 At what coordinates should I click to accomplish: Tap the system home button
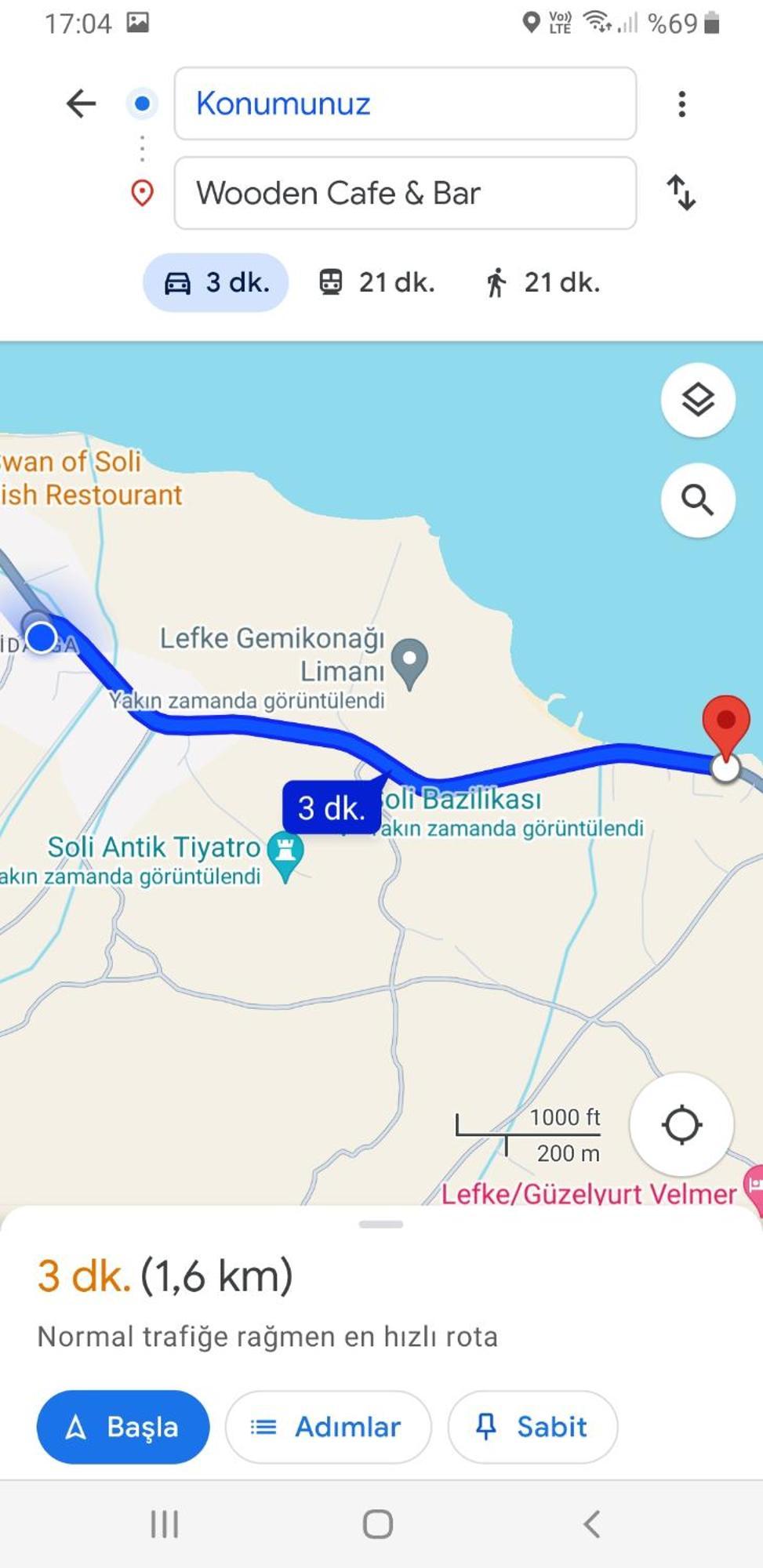point(378,1524)
